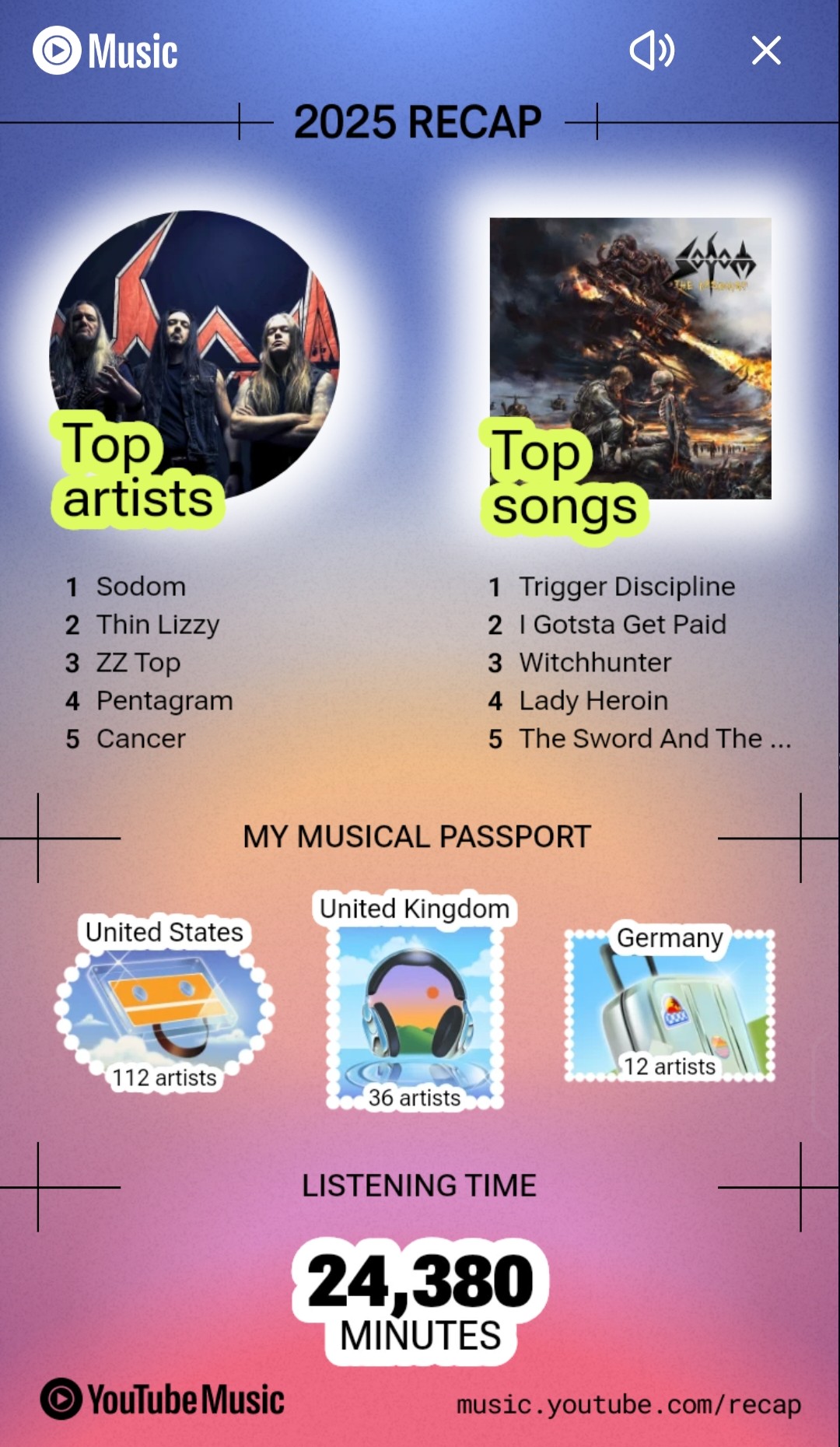Viewport: 840px width, 1447px height.
Task: Mute the recap sound
Action: click(x=652, y=51)
